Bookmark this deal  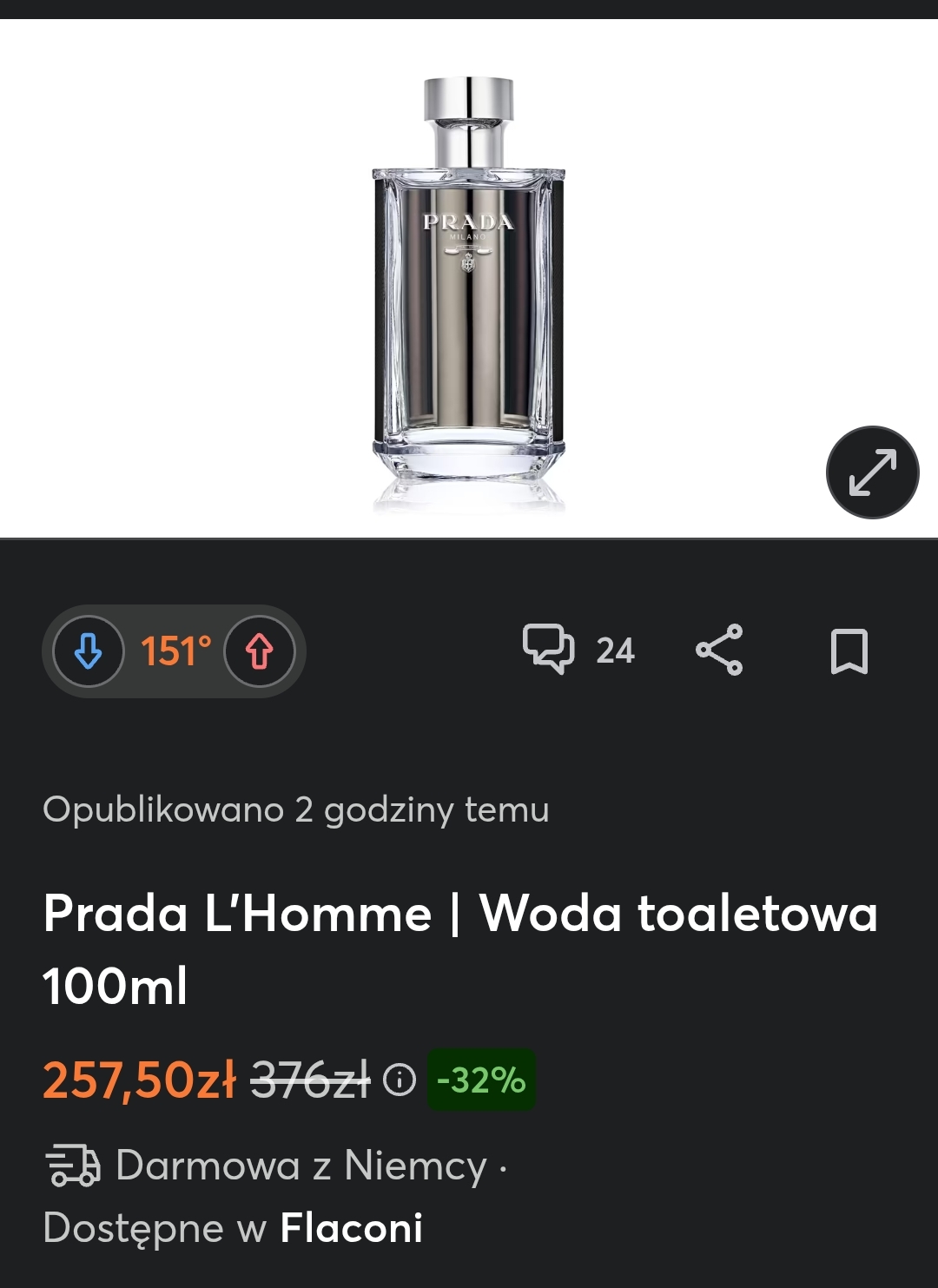(x=849, y=651)
